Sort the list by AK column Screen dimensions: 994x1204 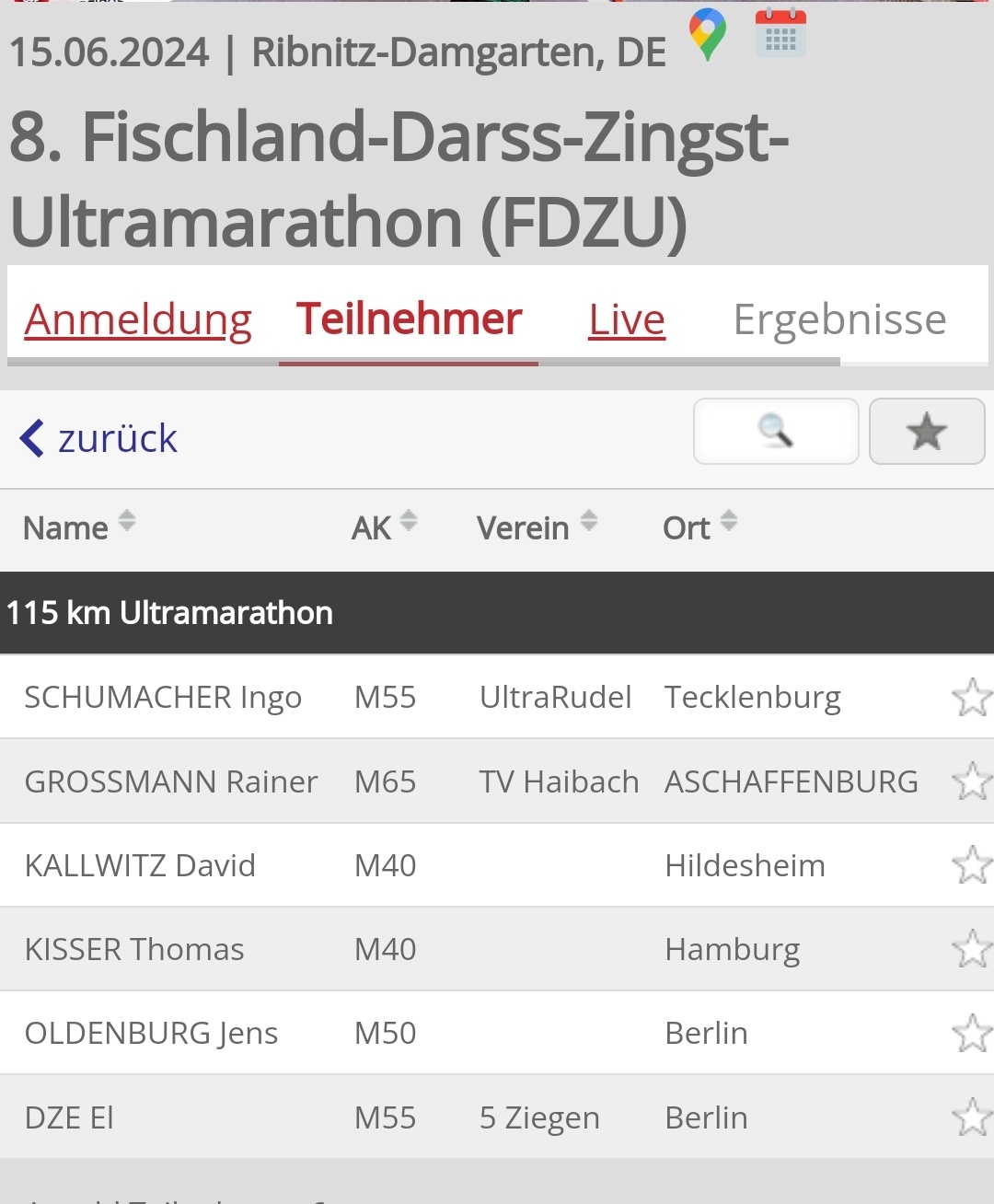click(384, 527)
